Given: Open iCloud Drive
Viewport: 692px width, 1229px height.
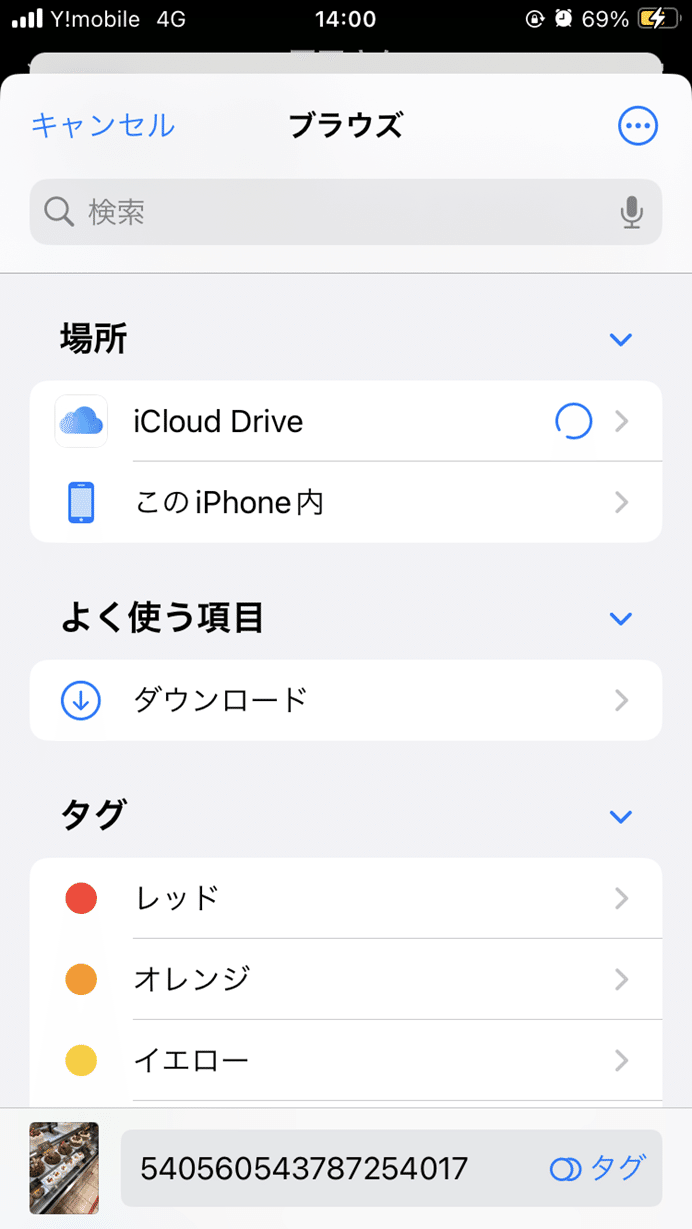Looking at the screenshot, I should pyautogui.click(x=346, y=421).
